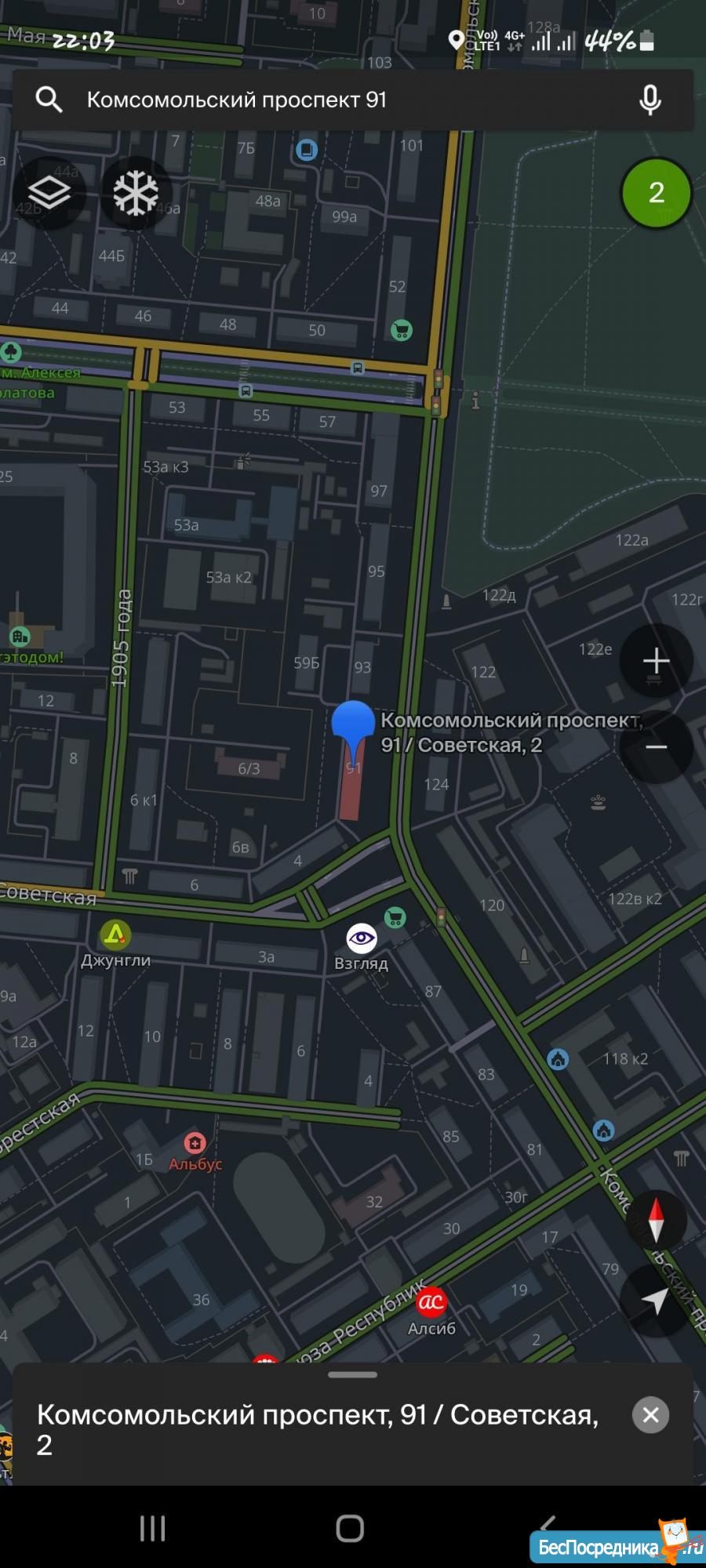Center map on my current location
The width and height of the screenshot is (706, 1568).
pos(656,1301)
